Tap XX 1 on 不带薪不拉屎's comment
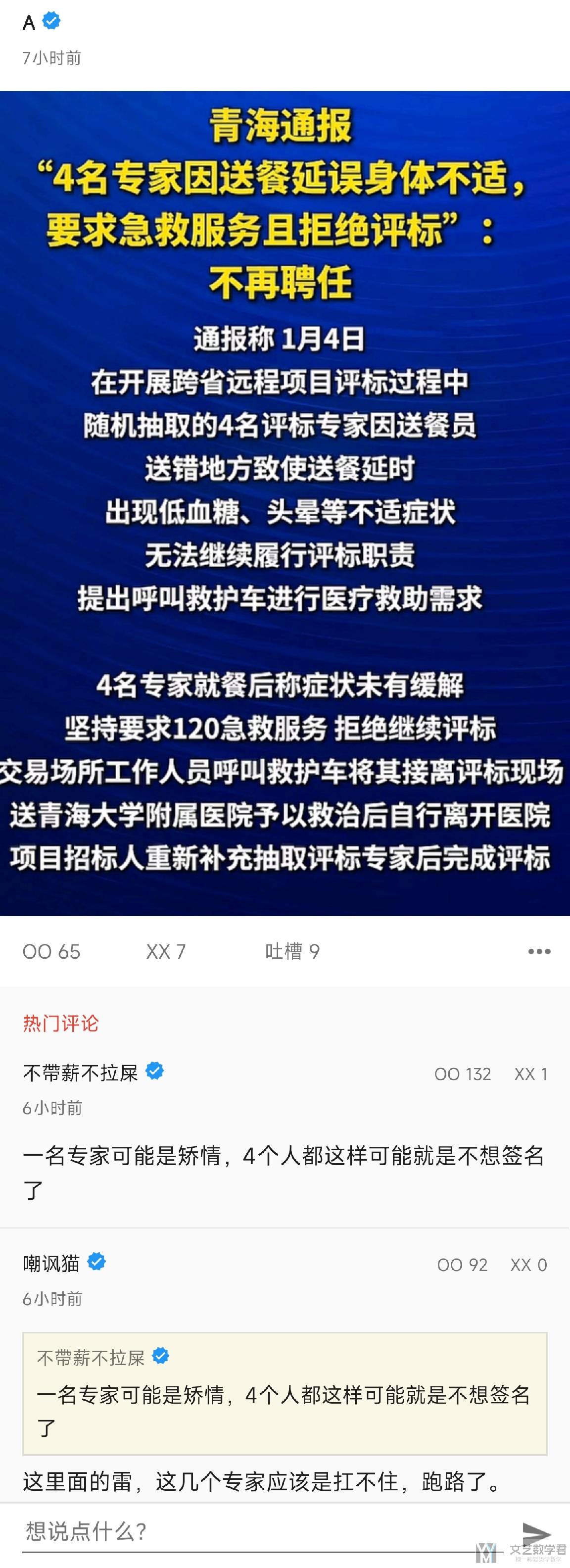Screen dimensions: 570x1568 coord(530,1075)
